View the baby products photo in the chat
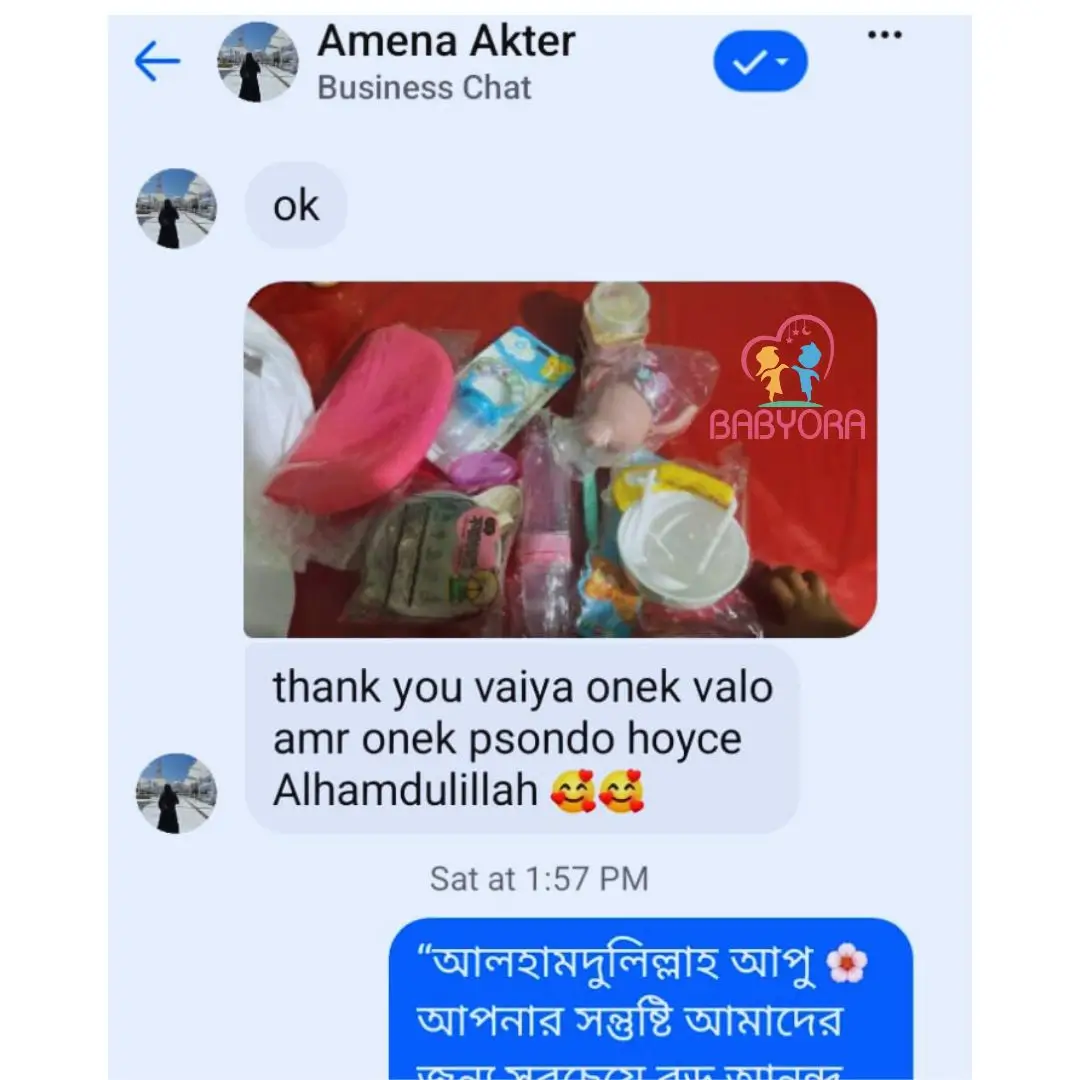The height and width of the screenshot is (1080, 1080). pos(560,460)
